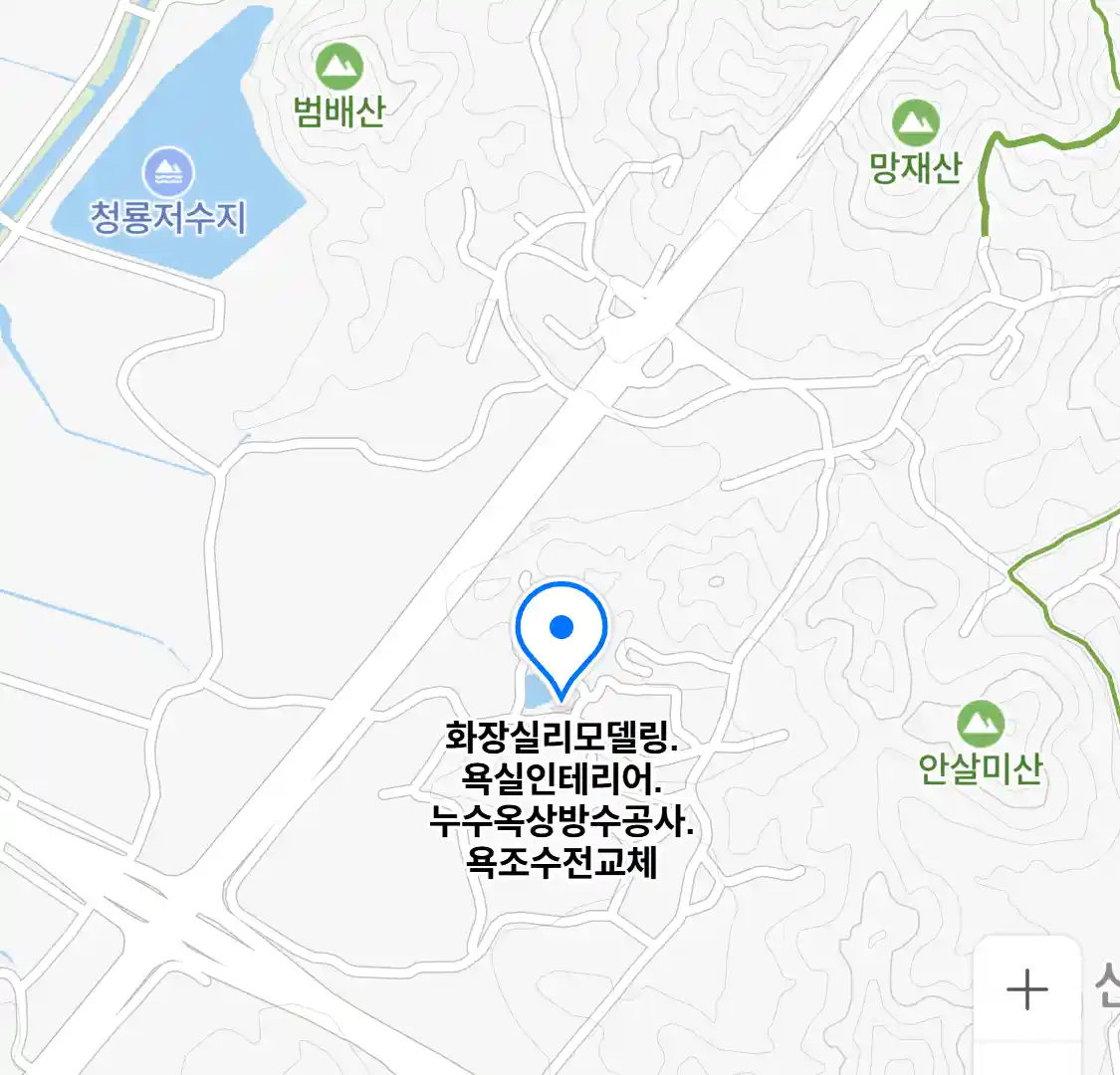Image resolution: width=1120 pixels, height=1075 pixels.
Task: Select the 청룡저수지 reservoir marker
Action: (x=167, y=173)
